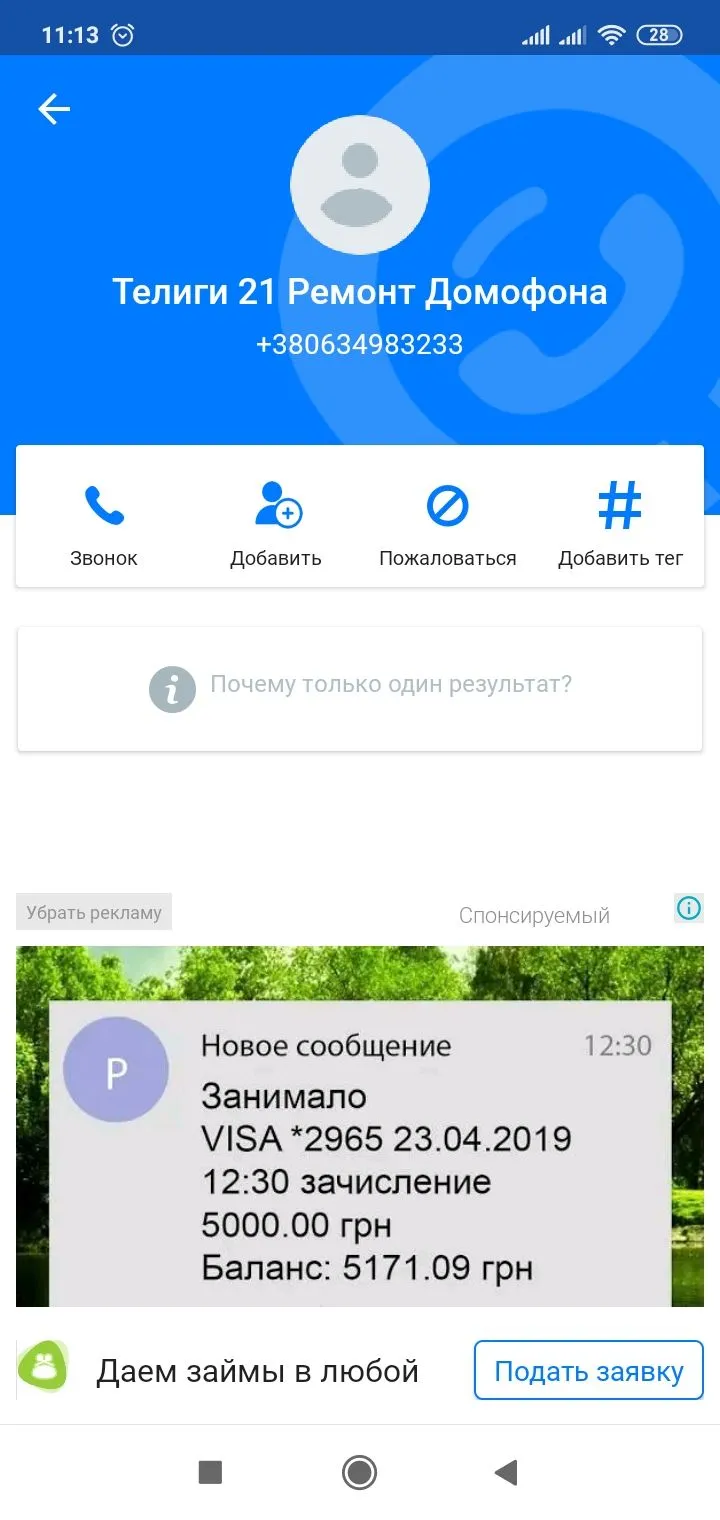This screenshot has width=720, height=1520.
Task: Report number with Пожаловаться
Action: tap(447, 525)
